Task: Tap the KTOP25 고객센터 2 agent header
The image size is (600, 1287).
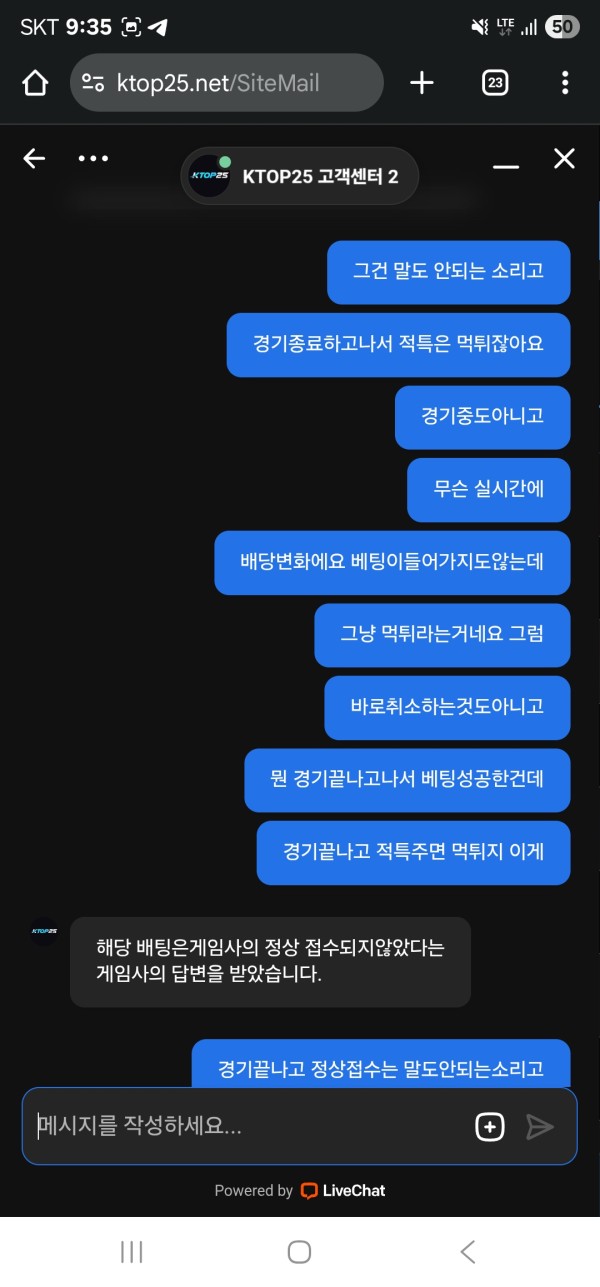Action: click(x=300, y=177)
